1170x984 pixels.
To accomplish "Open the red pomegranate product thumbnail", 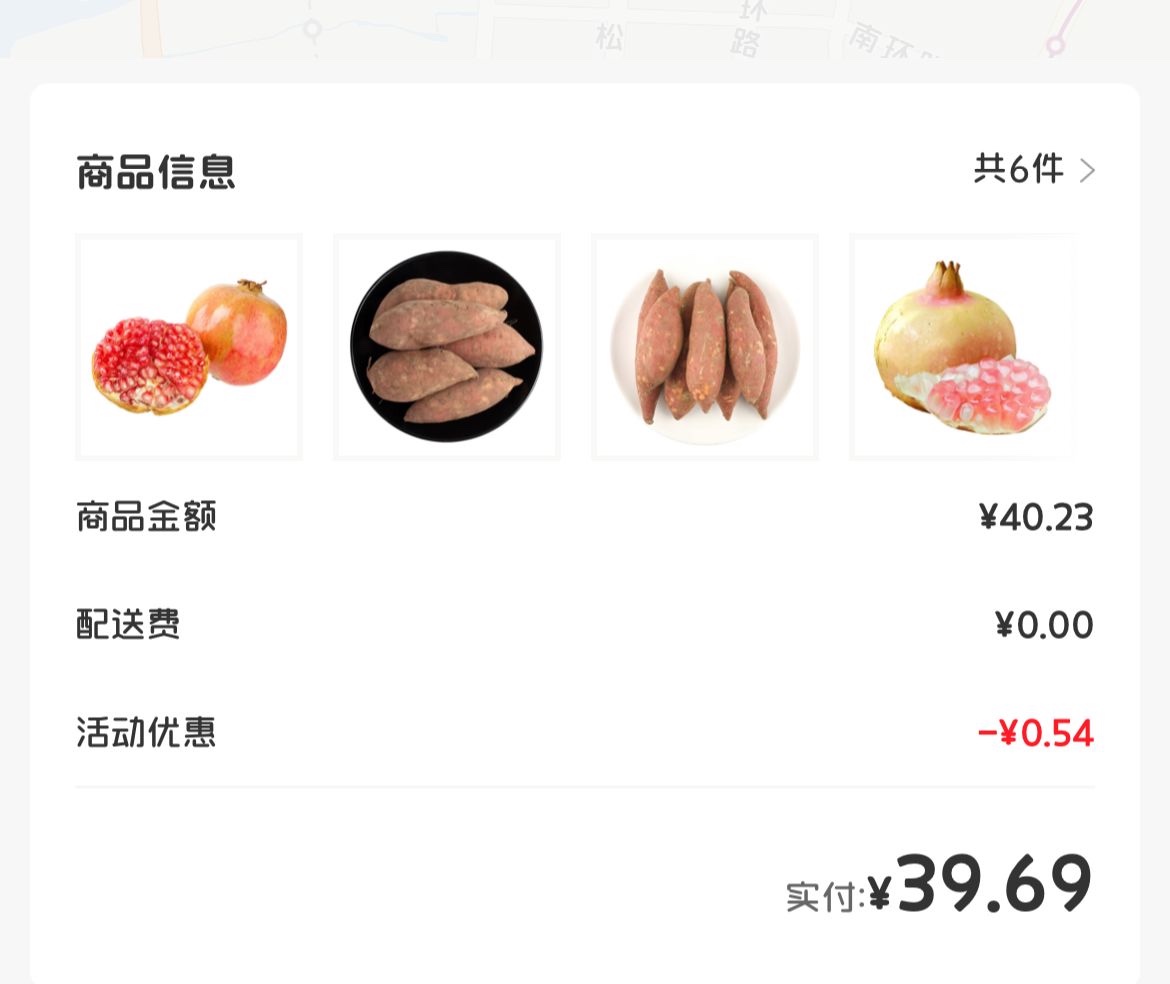I will (189, 347).
